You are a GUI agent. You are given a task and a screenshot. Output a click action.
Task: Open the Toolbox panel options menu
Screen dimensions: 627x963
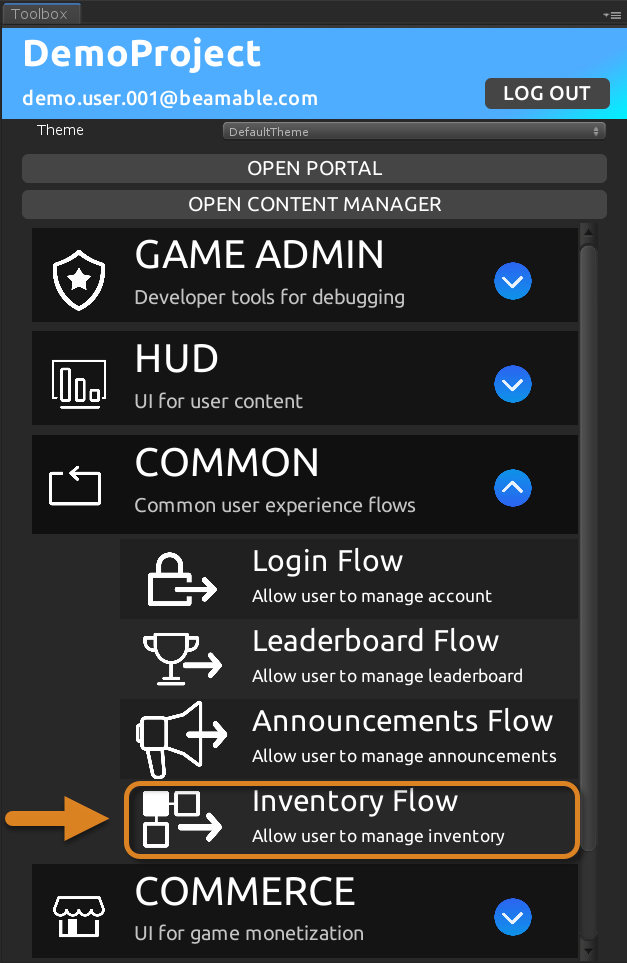coord(612,15)
